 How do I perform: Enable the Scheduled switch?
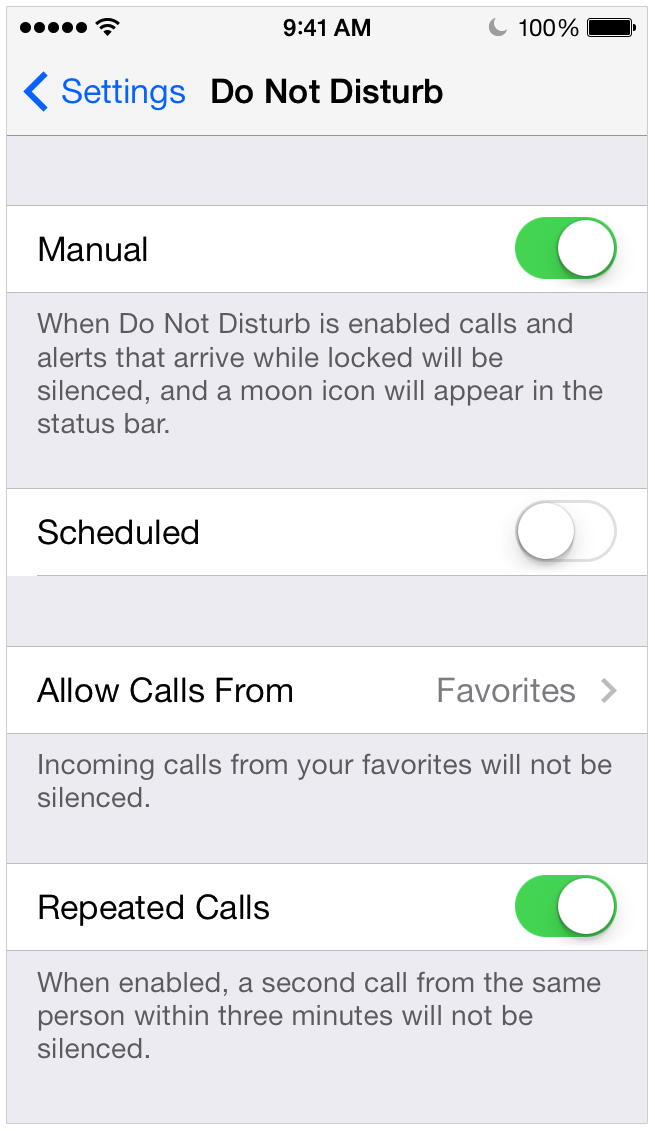565,532
